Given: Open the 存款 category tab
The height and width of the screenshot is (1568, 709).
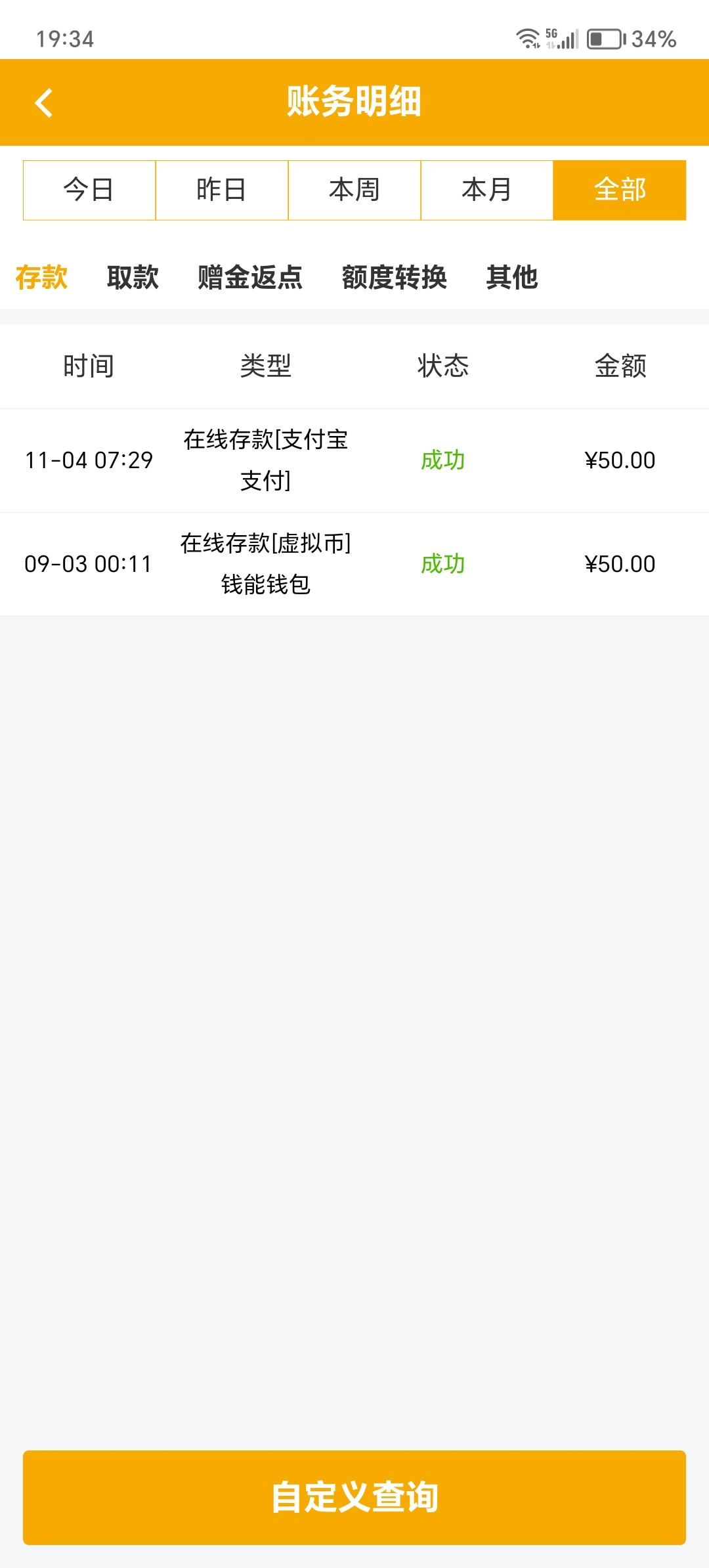Looking at the screenshot, I should [41, 277].
